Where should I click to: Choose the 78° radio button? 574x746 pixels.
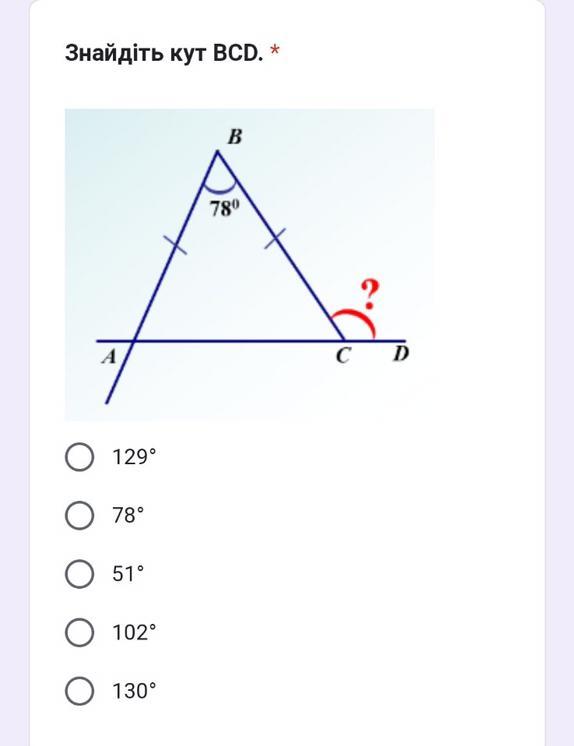pyautogui.click(x=79, y=515)
